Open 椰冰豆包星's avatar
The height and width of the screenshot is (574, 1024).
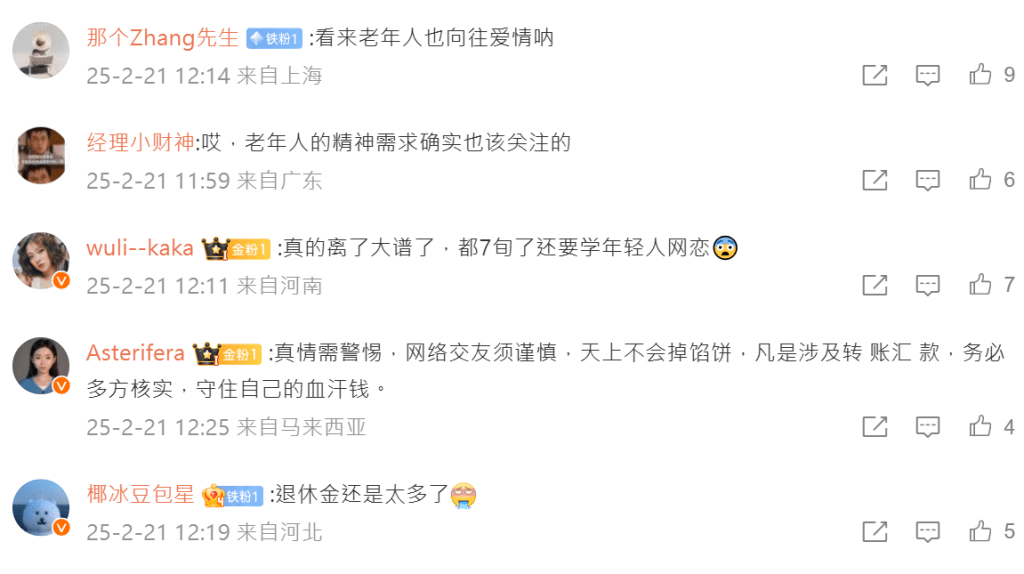[x=41, y=507]
